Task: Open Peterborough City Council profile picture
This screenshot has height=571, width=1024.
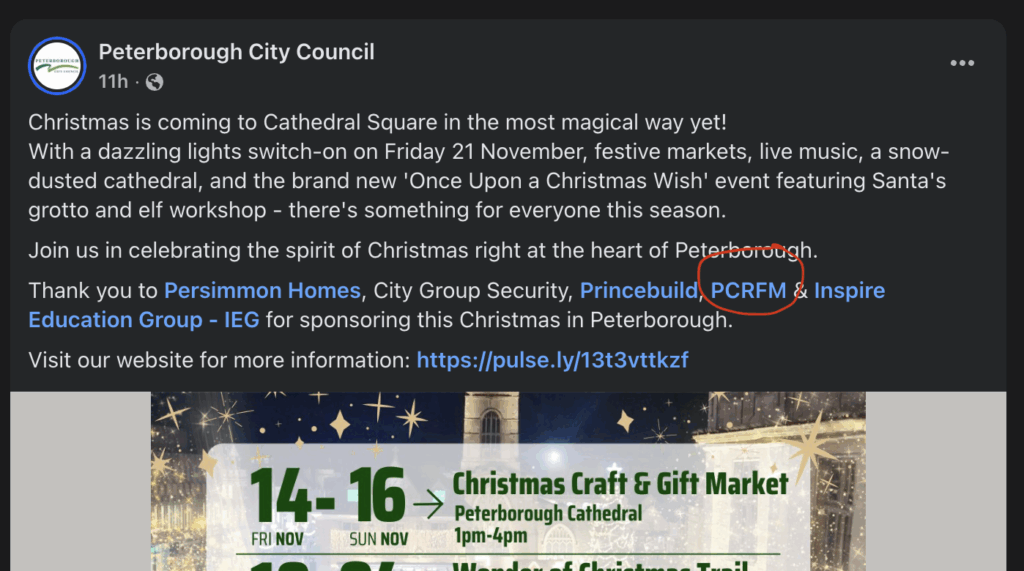Action: coord(57,66)
